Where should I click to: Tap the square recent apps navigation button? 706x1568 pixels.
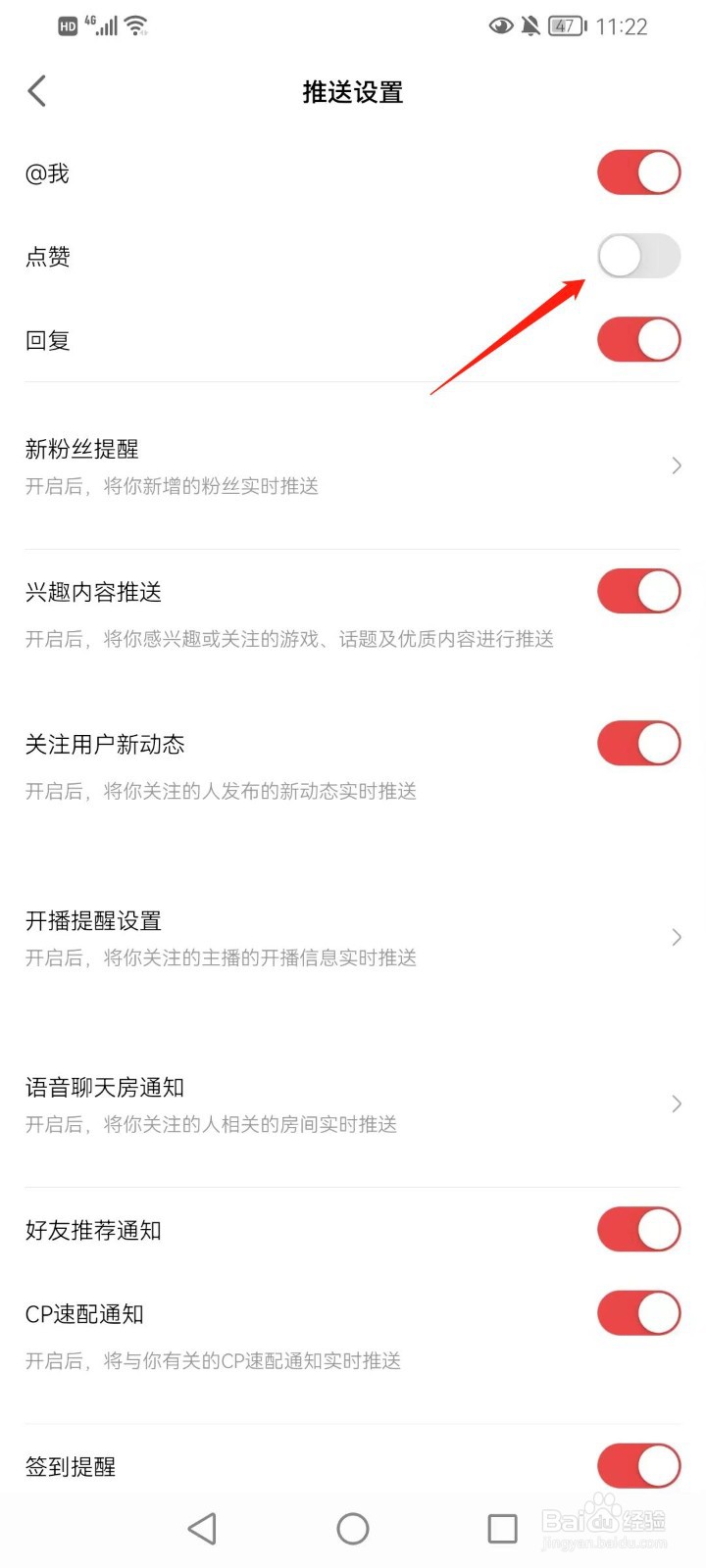tap(502, 1527)
